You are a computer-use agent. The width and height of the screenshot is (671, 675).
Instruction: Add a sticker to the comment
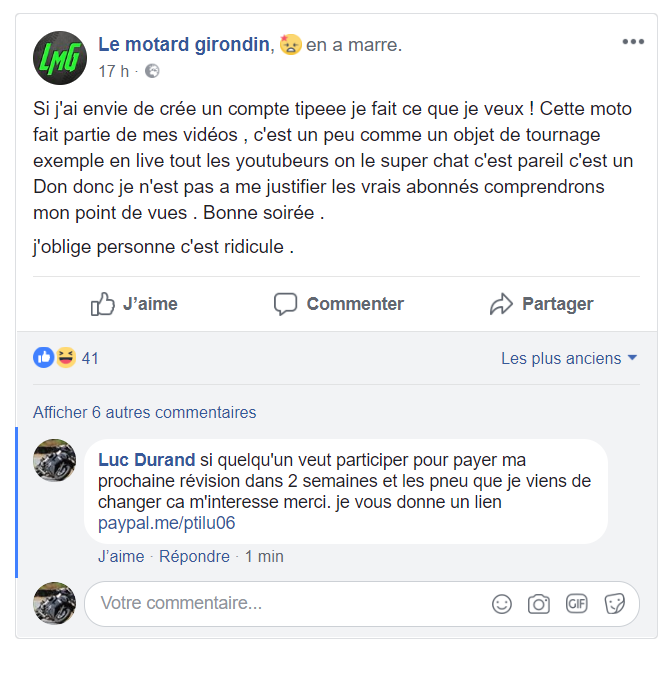[614, 604]
